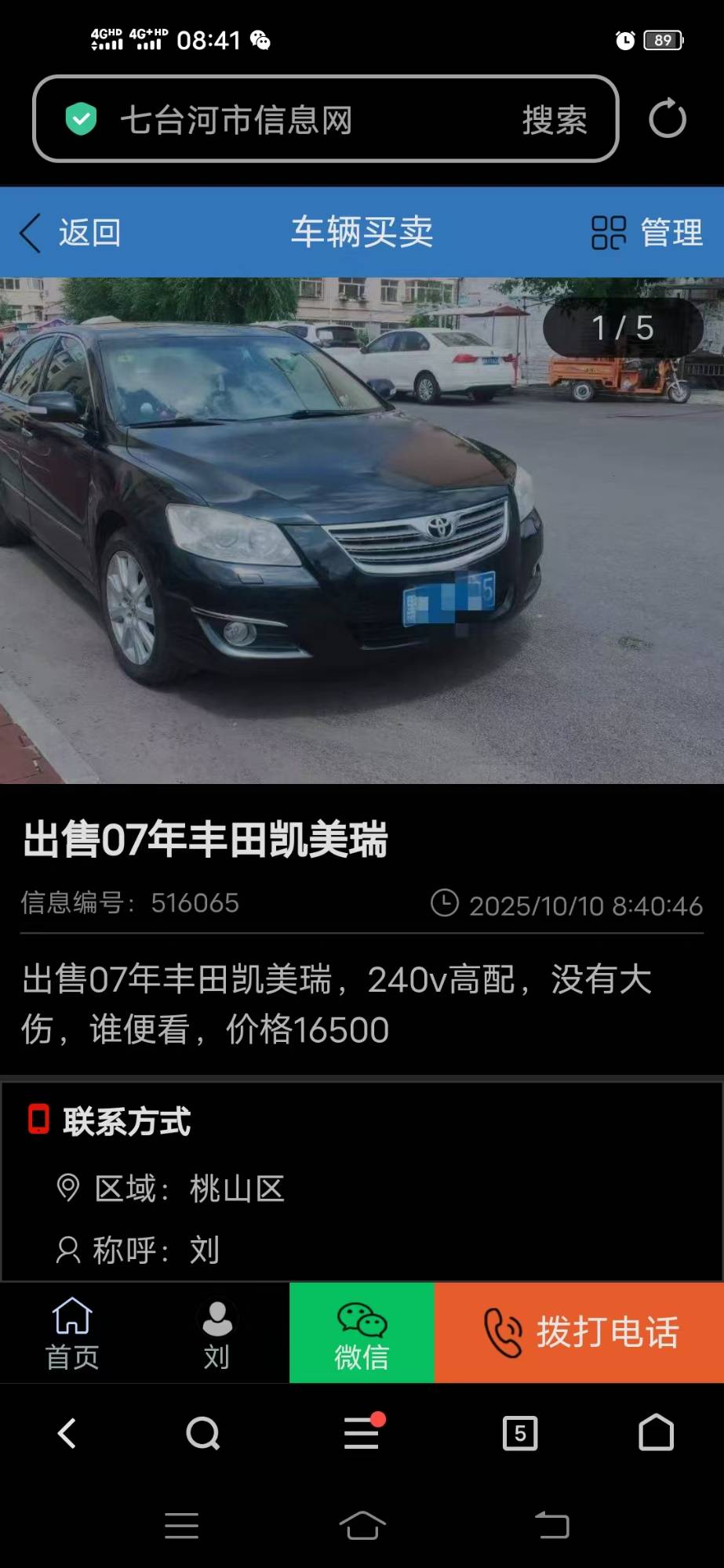
Task: View the 5 open browser tabs
Action: [x=520, y=1433]
